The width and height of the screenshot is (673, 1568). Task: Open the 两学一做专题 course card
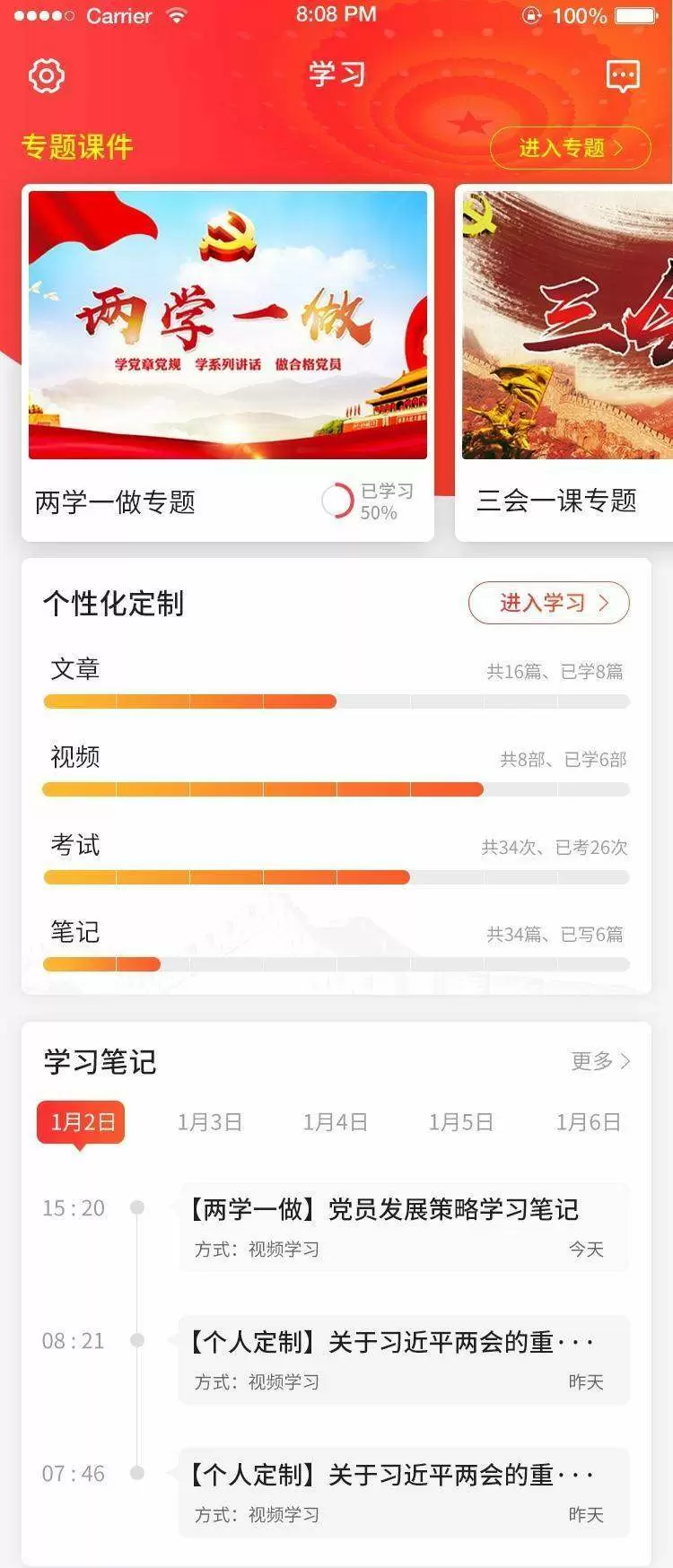(228, 362)
